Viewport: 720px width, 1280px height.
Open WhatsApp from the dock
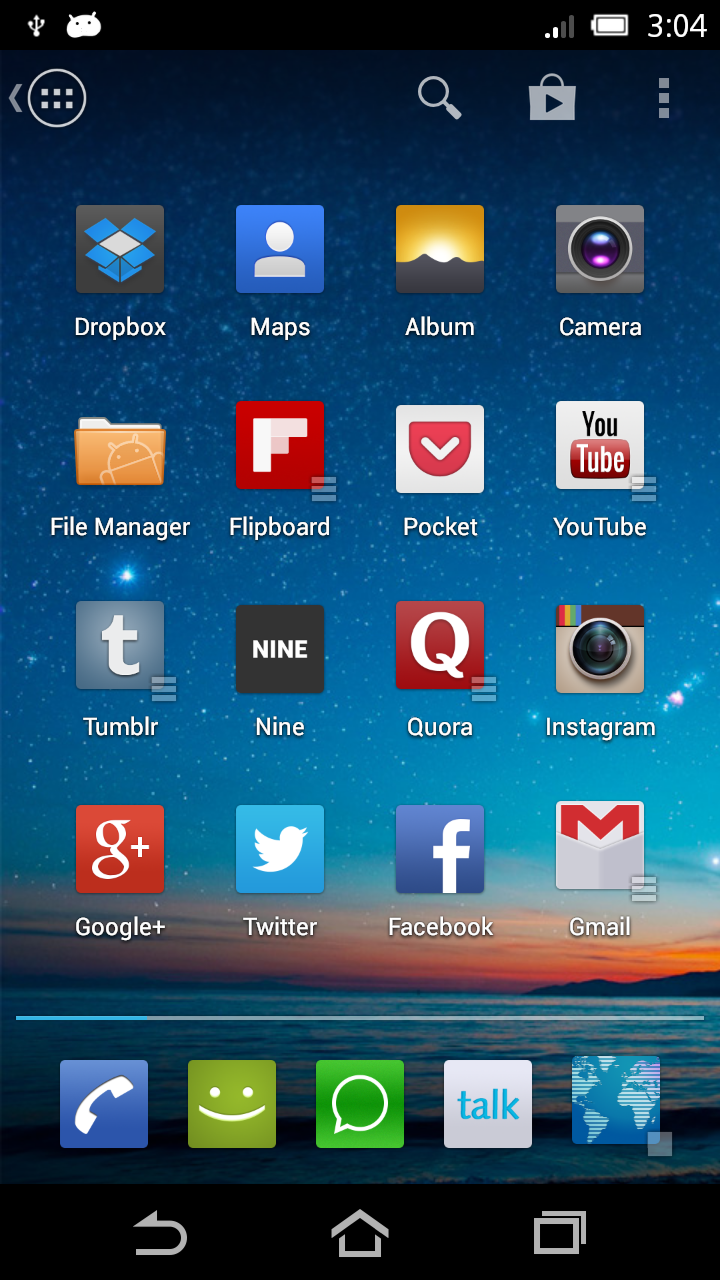click(x=360, y=1104)
